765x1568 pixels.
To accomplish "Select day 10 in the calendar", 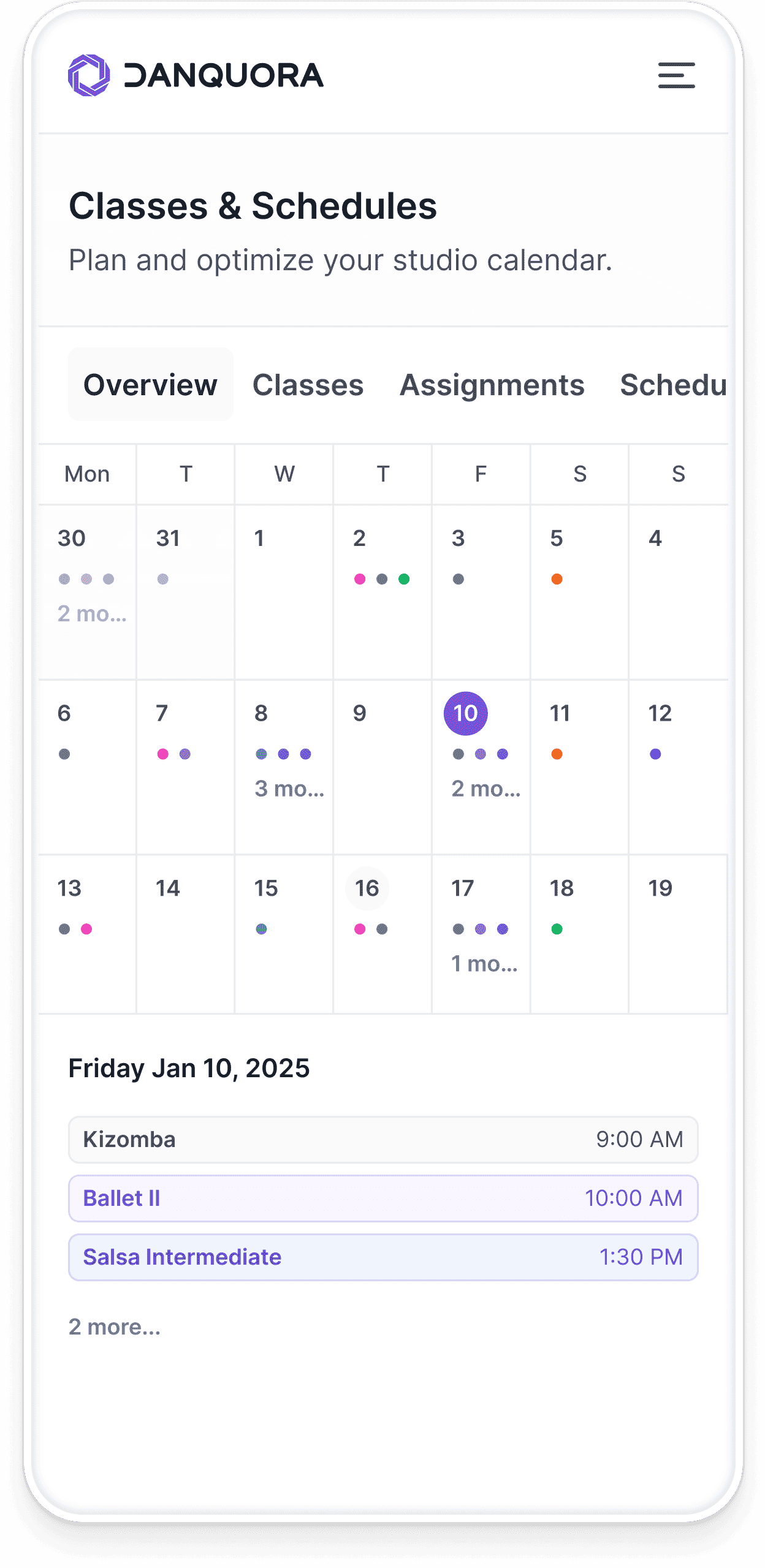I will [465, 713].
